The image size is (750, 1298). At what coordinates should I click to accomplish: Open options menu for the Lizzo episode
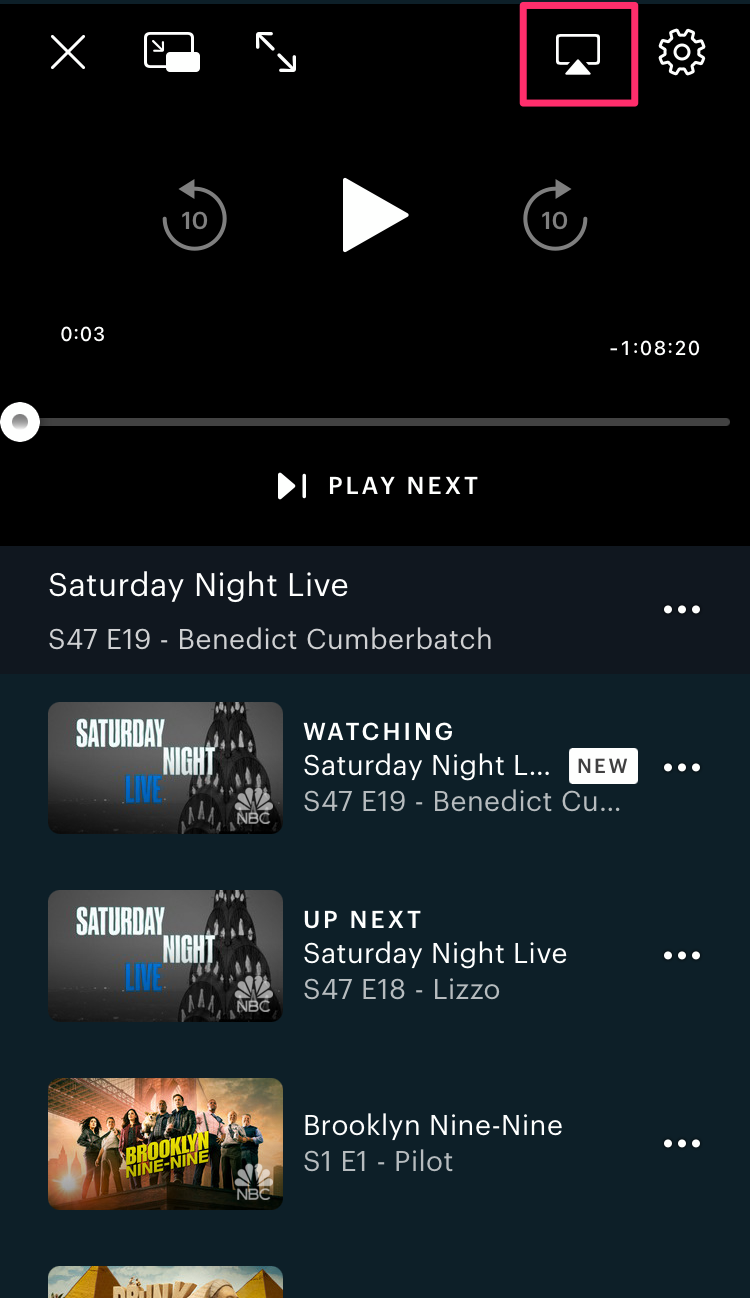(681, 955)
